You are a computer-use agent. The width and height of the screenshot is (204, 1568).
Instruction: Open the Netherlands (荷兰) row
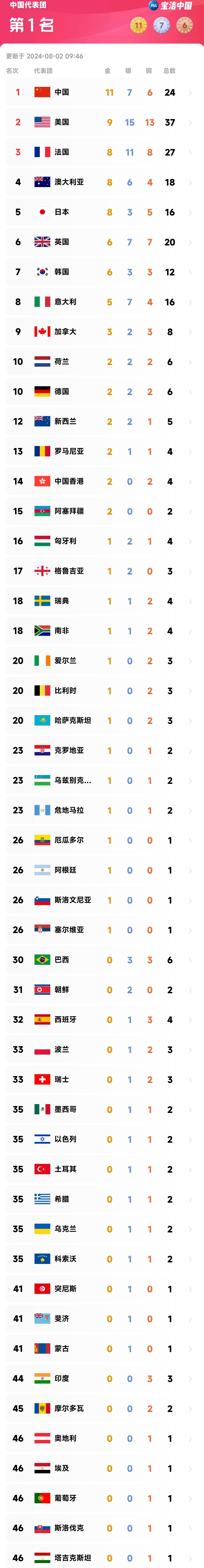click(x=102, y=362)
